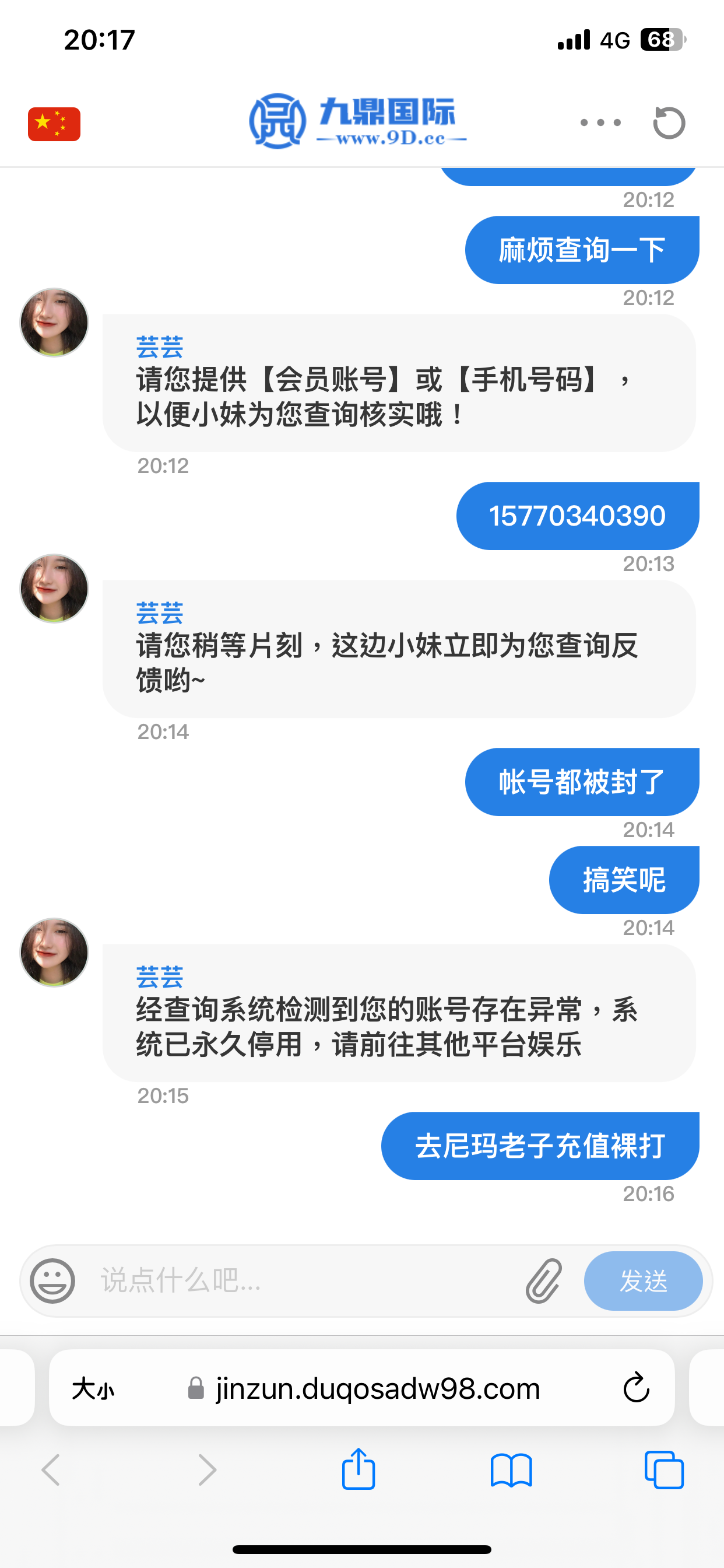Open the emoji picker in the chat input
This screenshot has width=724, height=1568.
[x=54, y=1280]
